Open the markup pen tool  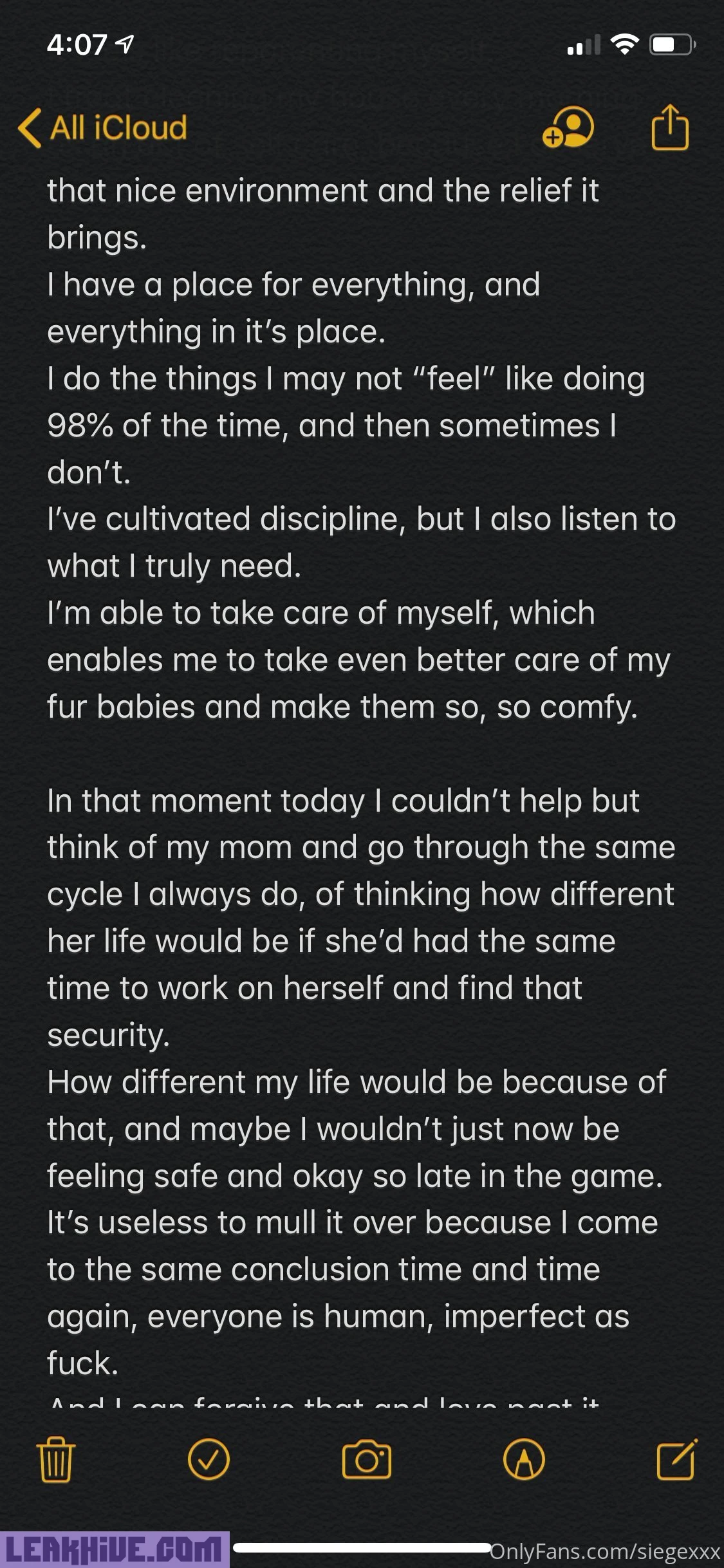524,1459
